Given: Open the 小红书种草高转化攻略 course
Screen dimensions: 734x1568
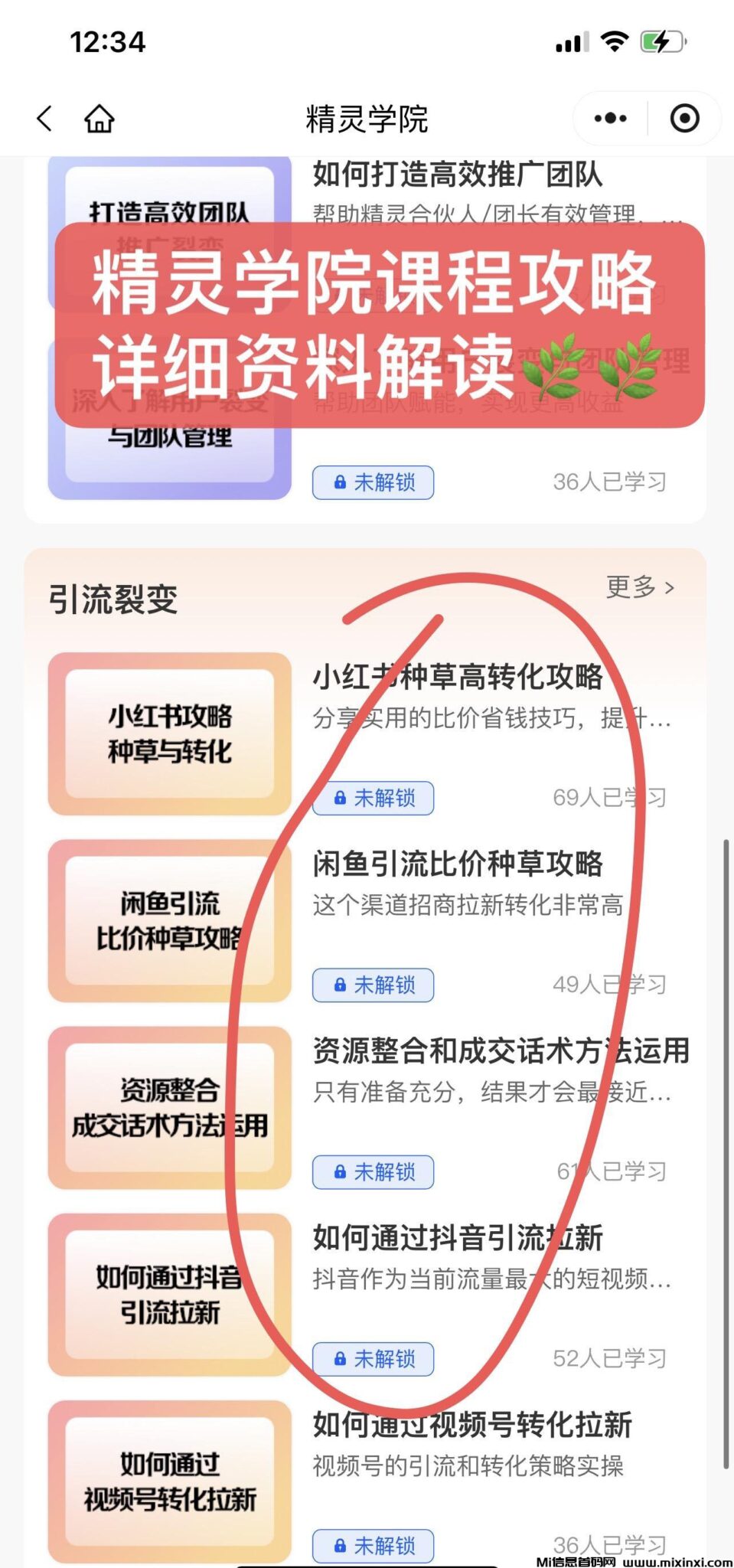Looking at the screenshot, I should tap(457, 677).
